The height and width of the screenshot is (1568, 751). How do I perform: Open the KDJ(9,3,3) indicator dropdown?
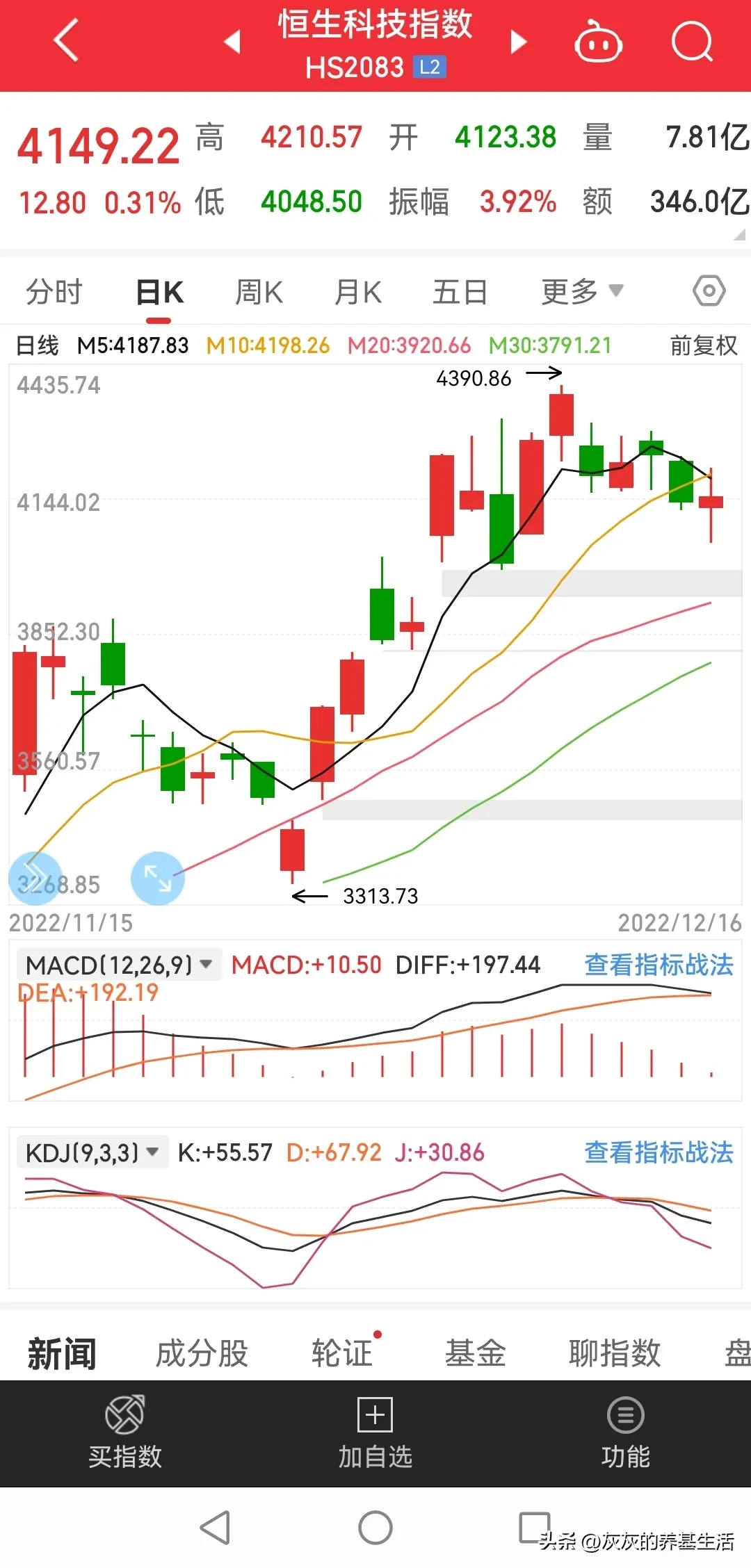(x=92, y=1153)
